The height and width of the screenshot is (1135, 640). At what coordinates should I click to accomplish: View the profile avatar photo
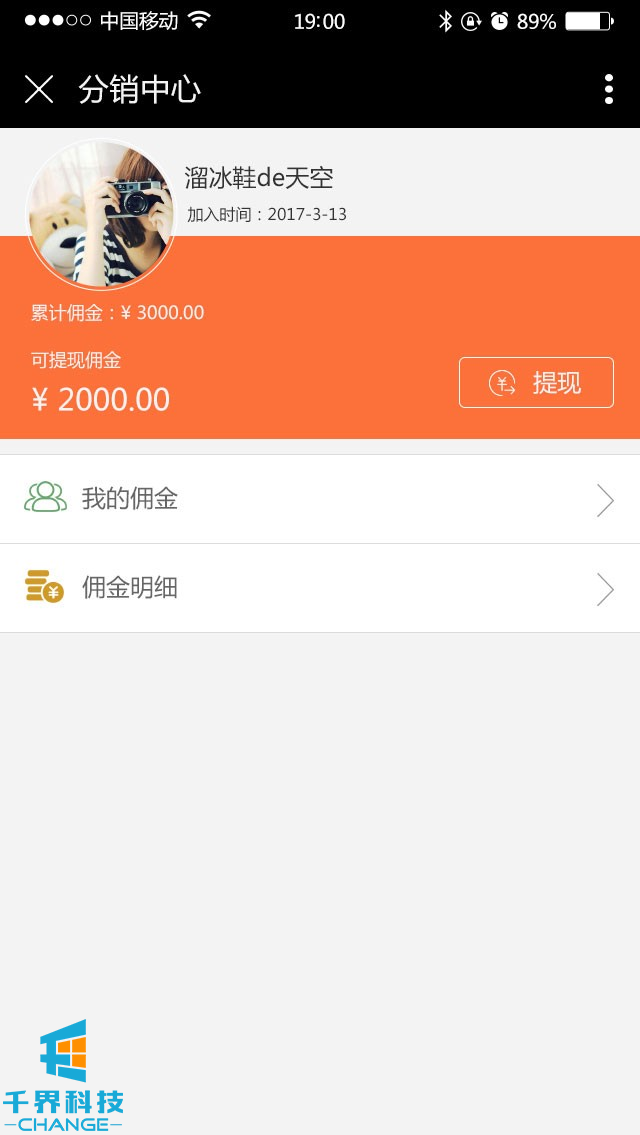[101, 214]
